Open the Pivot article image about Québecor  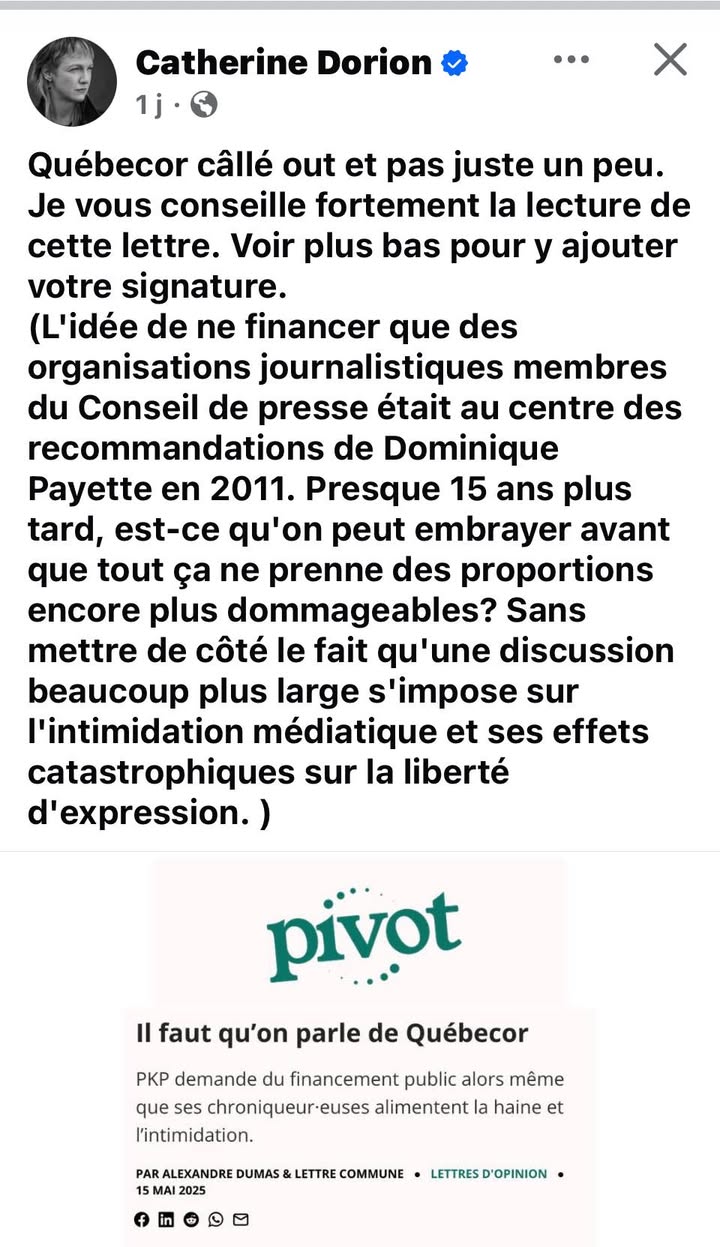[360, 1051]
